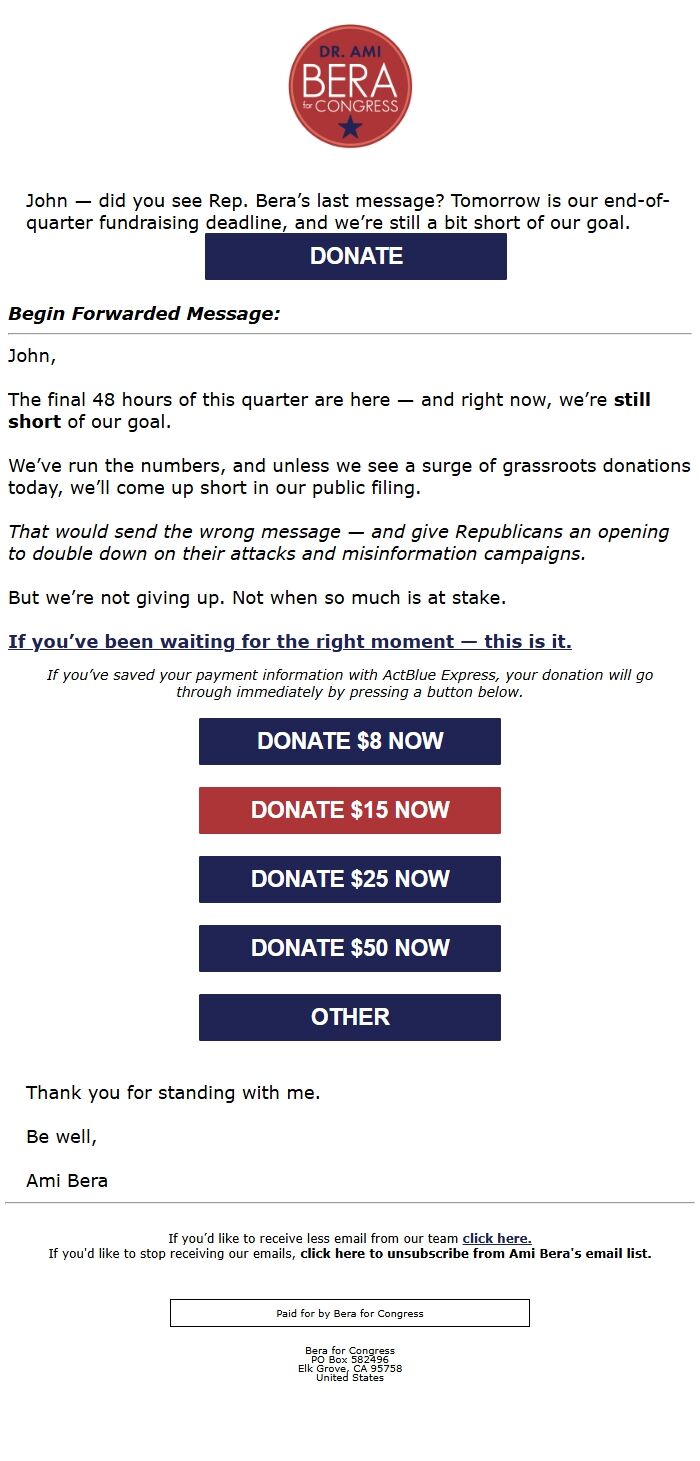Viewport: 700px width, 1461px height.
Task: Select the red DONATE $15 NOW button
Action: point(349,810)
